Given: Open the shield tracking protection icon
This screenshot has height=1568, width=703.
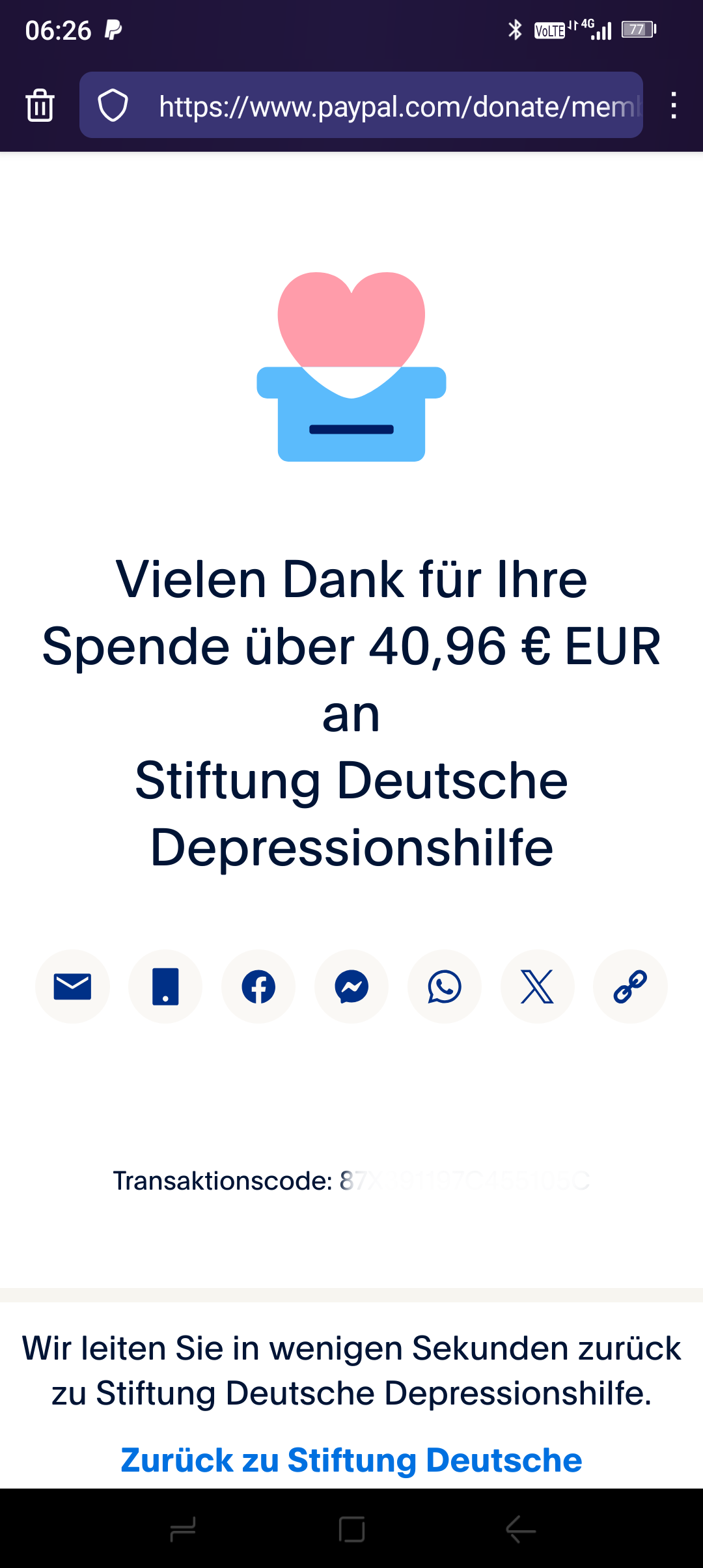Looking at the screenshot, I should pos(113,105).
